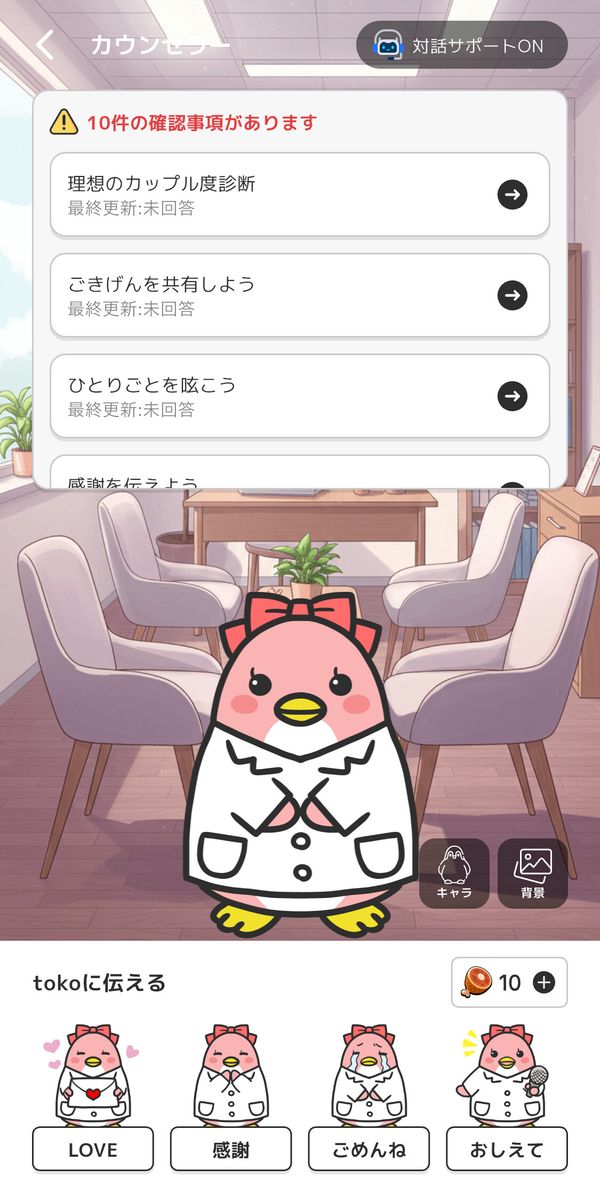Open ごきげんを共有しよう
This screenshot has height=1186, width=600.
tap(300, 295)
